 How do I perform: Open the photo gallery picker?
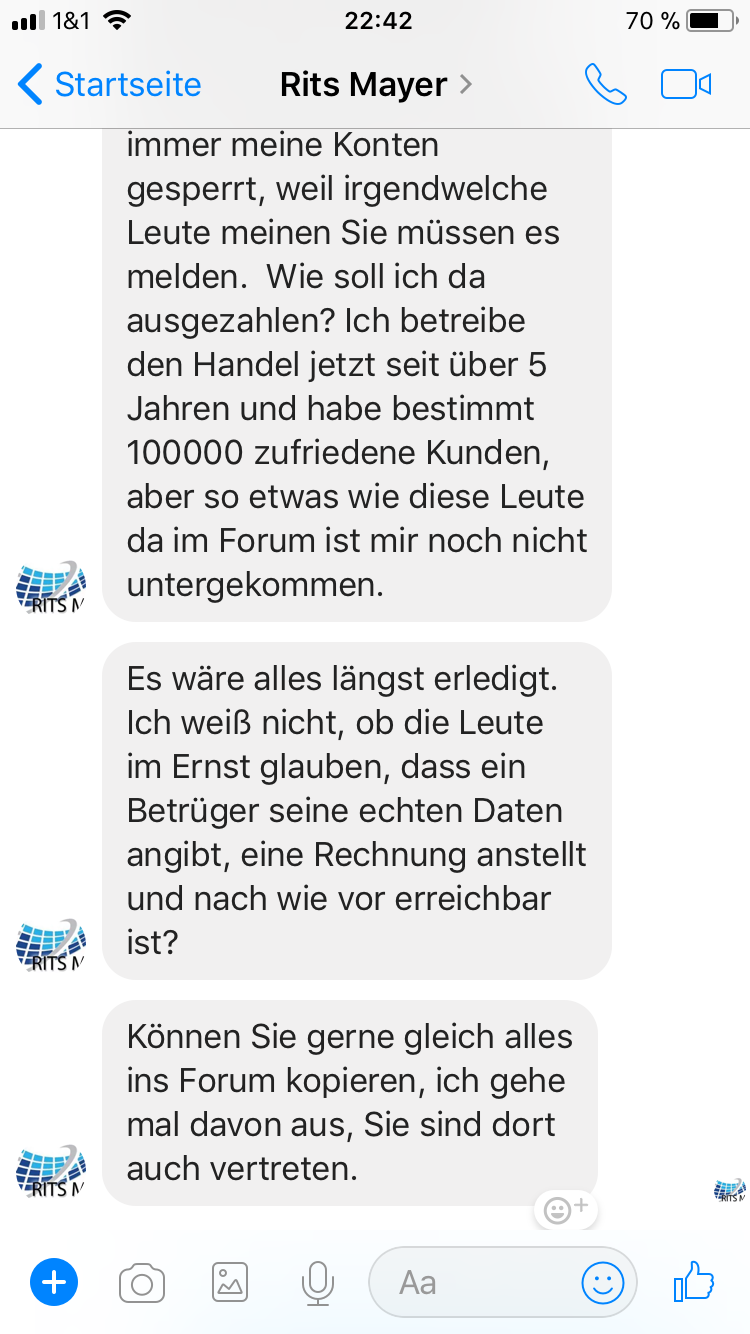[230, 1282]
